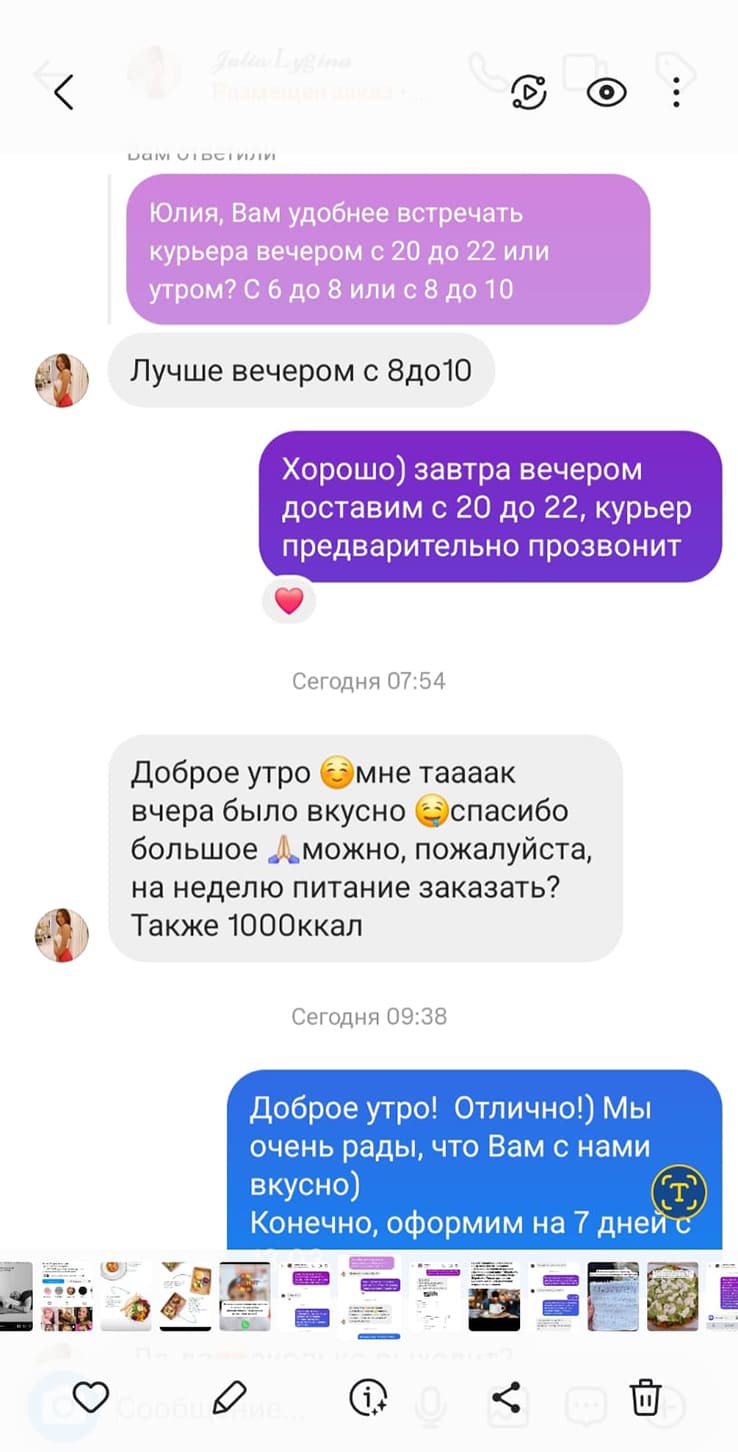Edit the image with the pencil tool

point(230,1396)
